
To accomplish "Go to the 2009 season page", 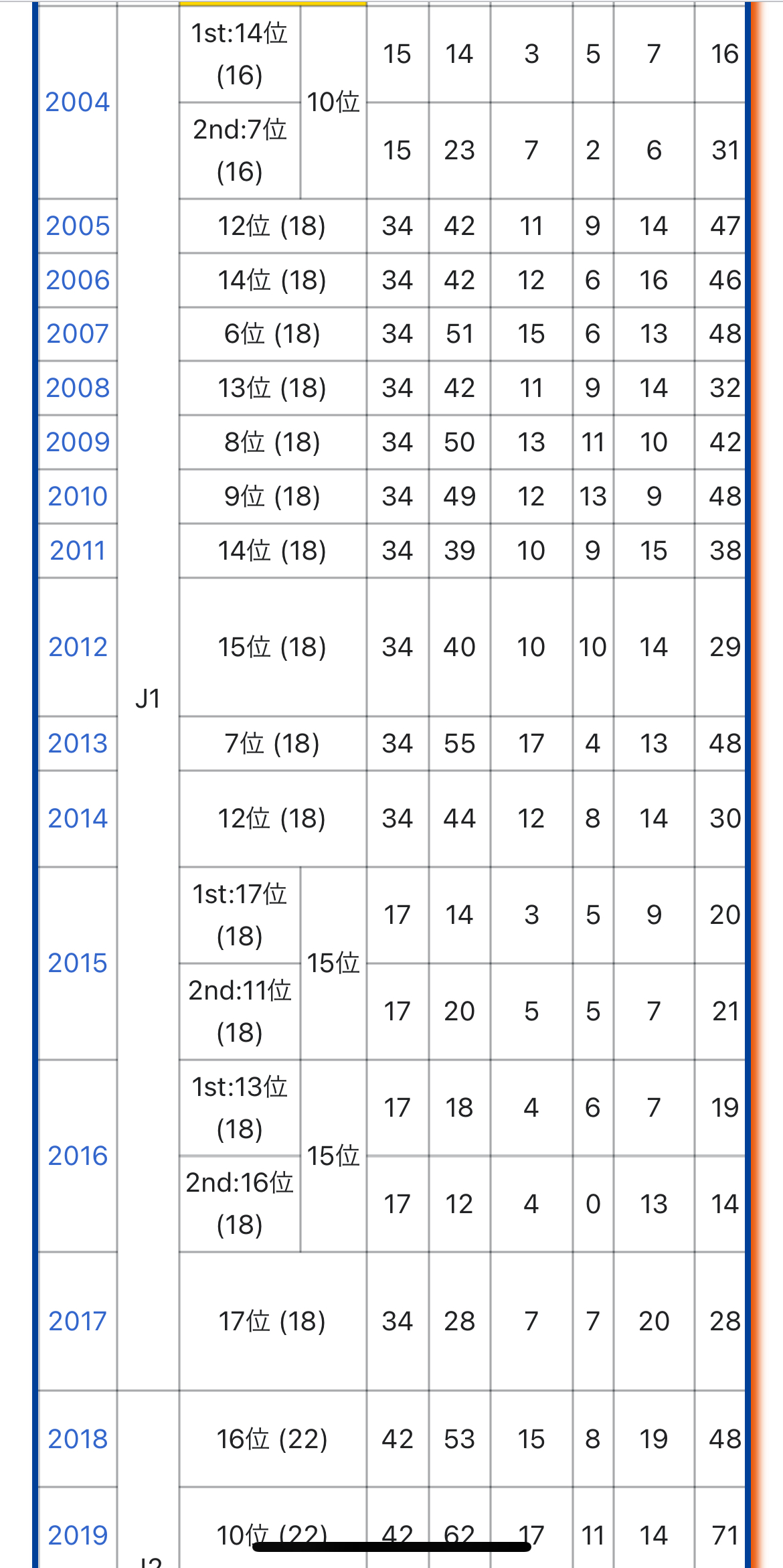I will point(78,443).
